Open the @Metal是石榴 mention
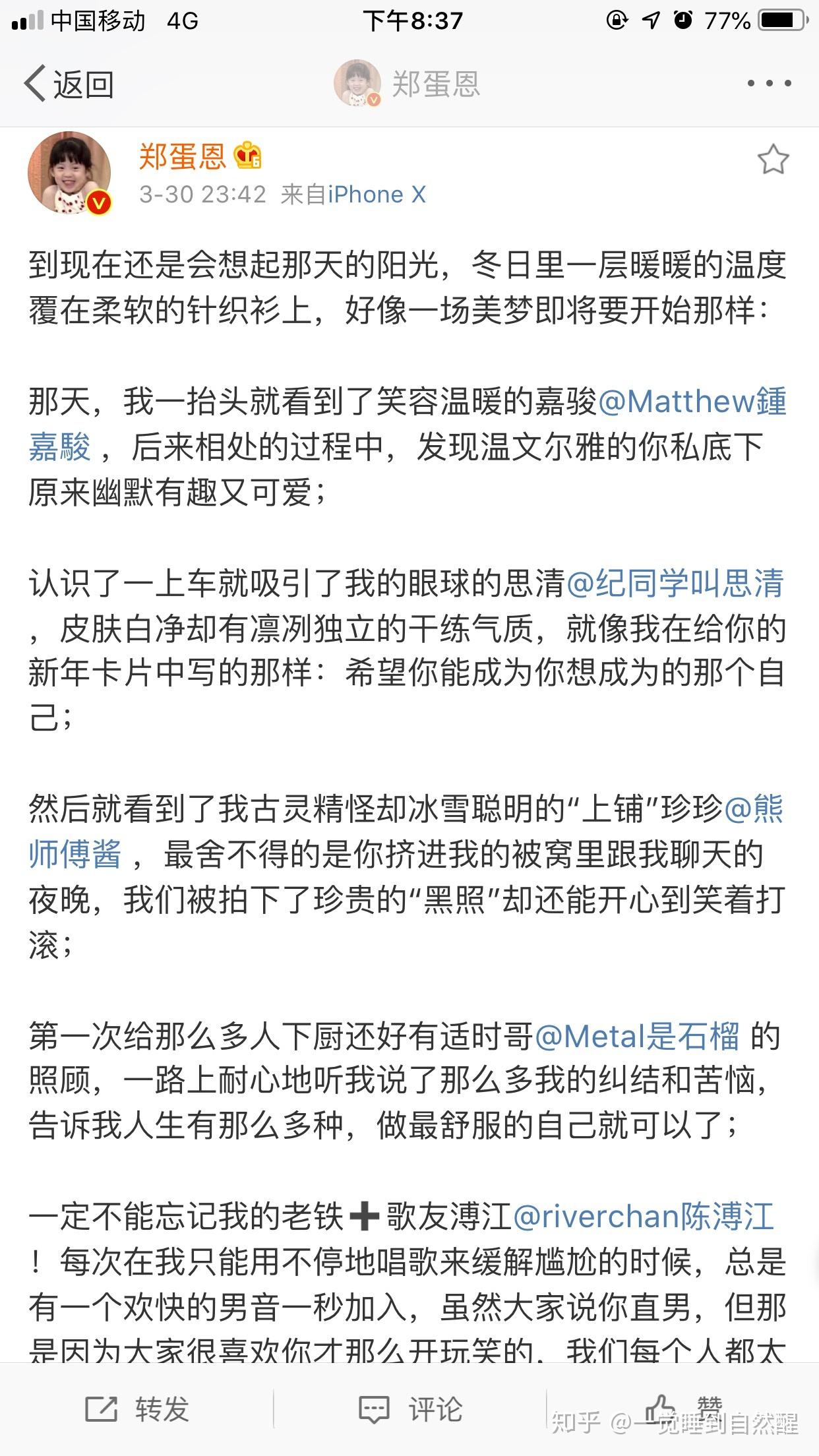Viewport: 819px width, 1456px height. point(638,1036)
